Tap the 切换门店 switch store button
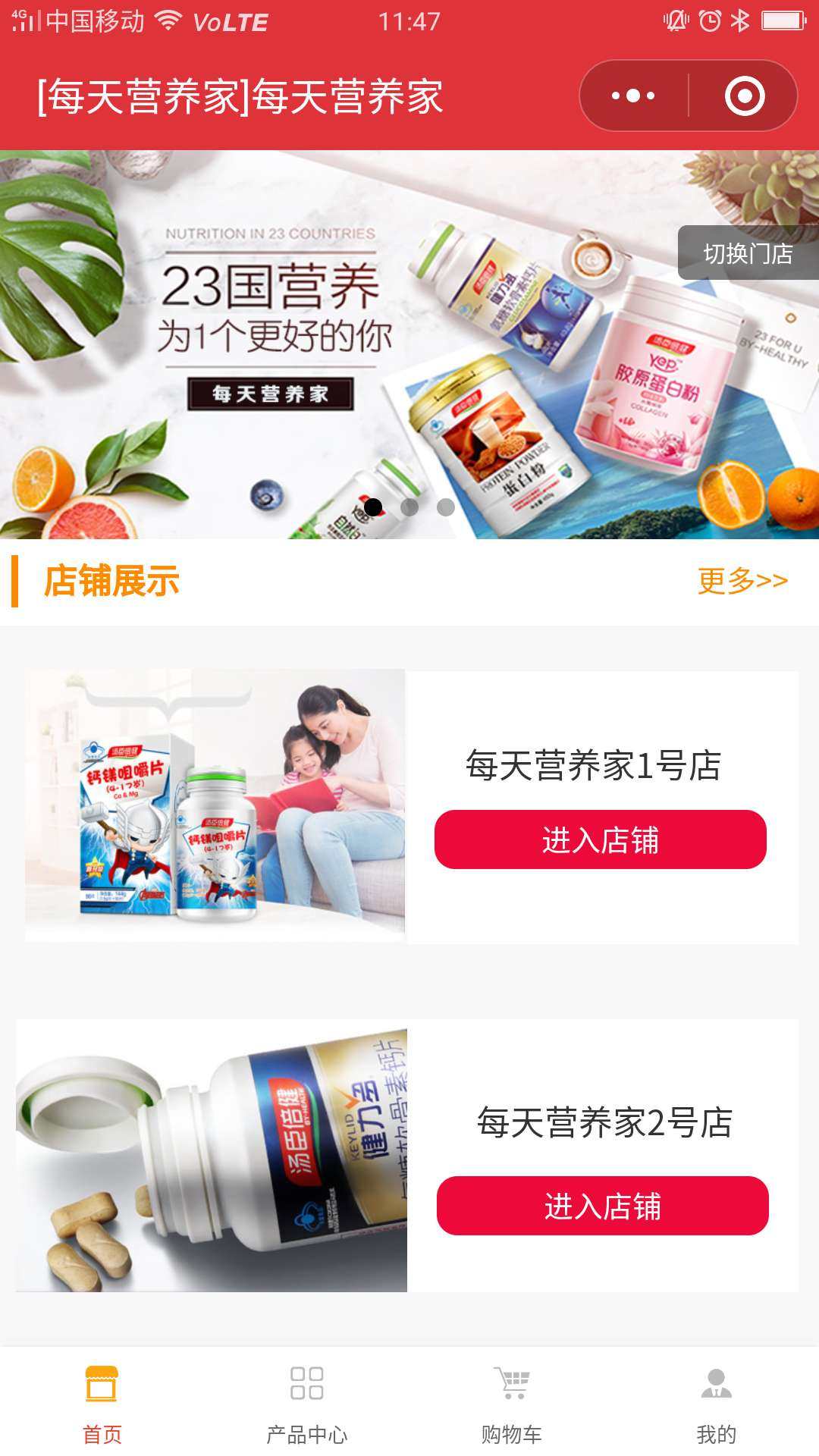 coord(747,253)
